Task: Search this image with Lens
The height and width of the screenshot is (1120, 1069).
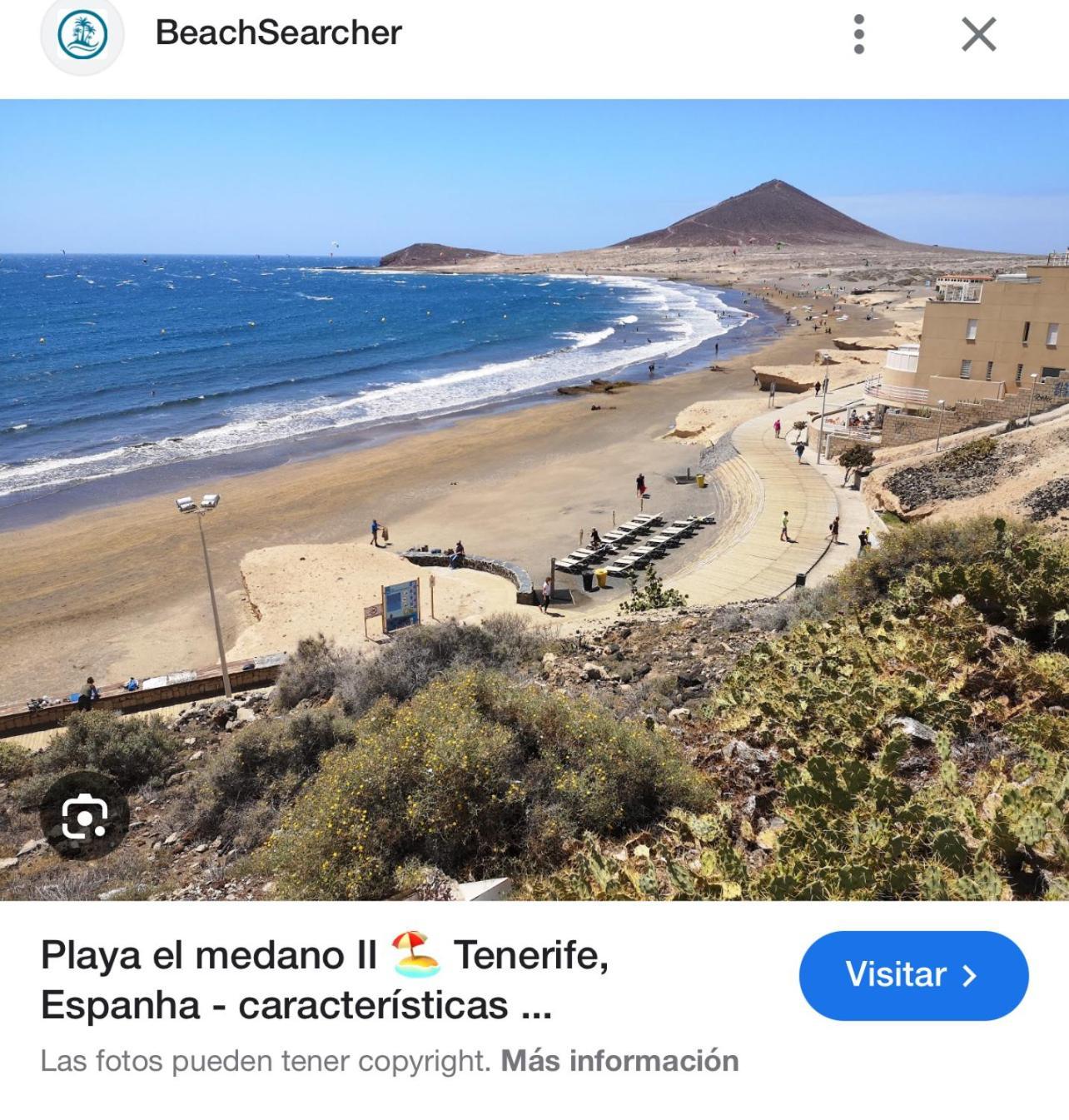Action: tap(84, 819)
